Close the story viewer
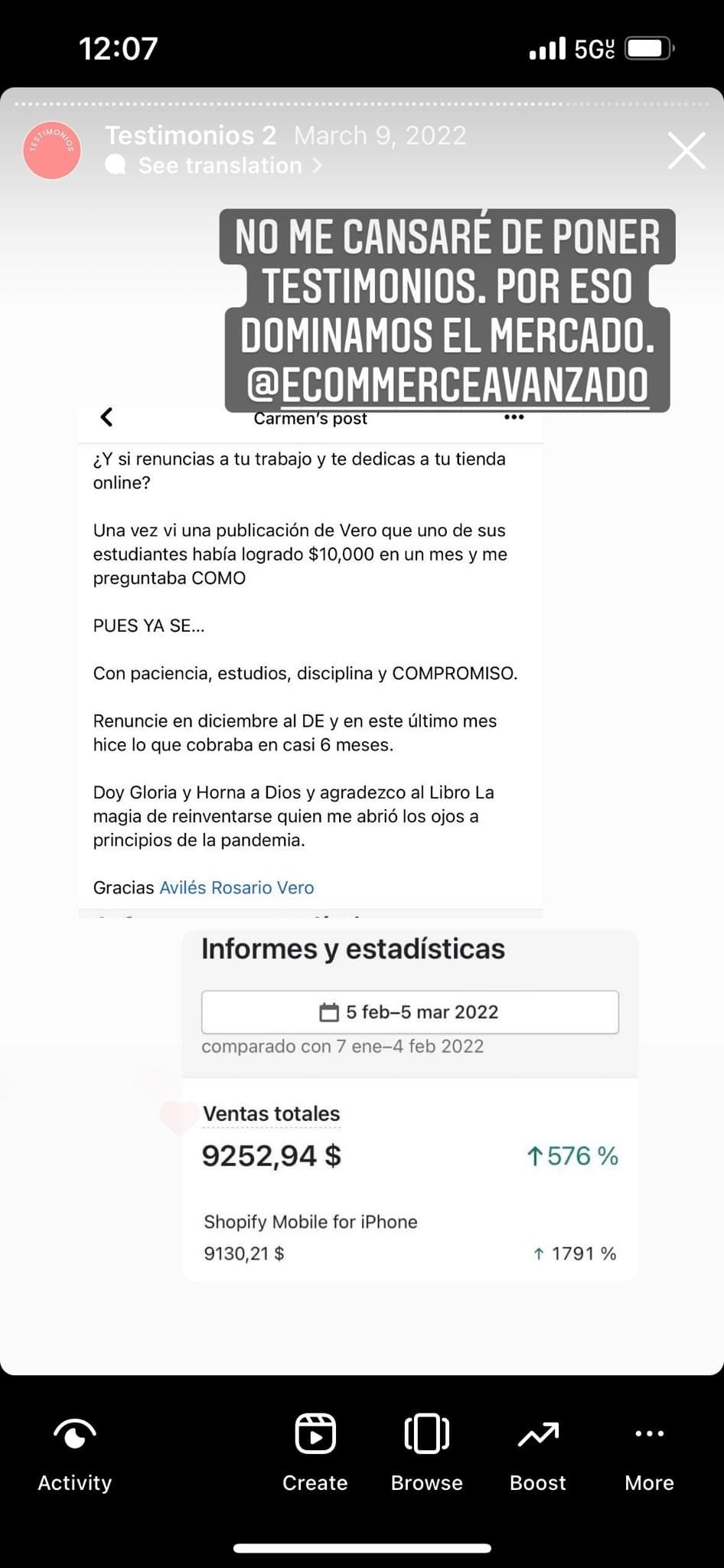This screenshot has height=1568, width=724. coord(686,151)
